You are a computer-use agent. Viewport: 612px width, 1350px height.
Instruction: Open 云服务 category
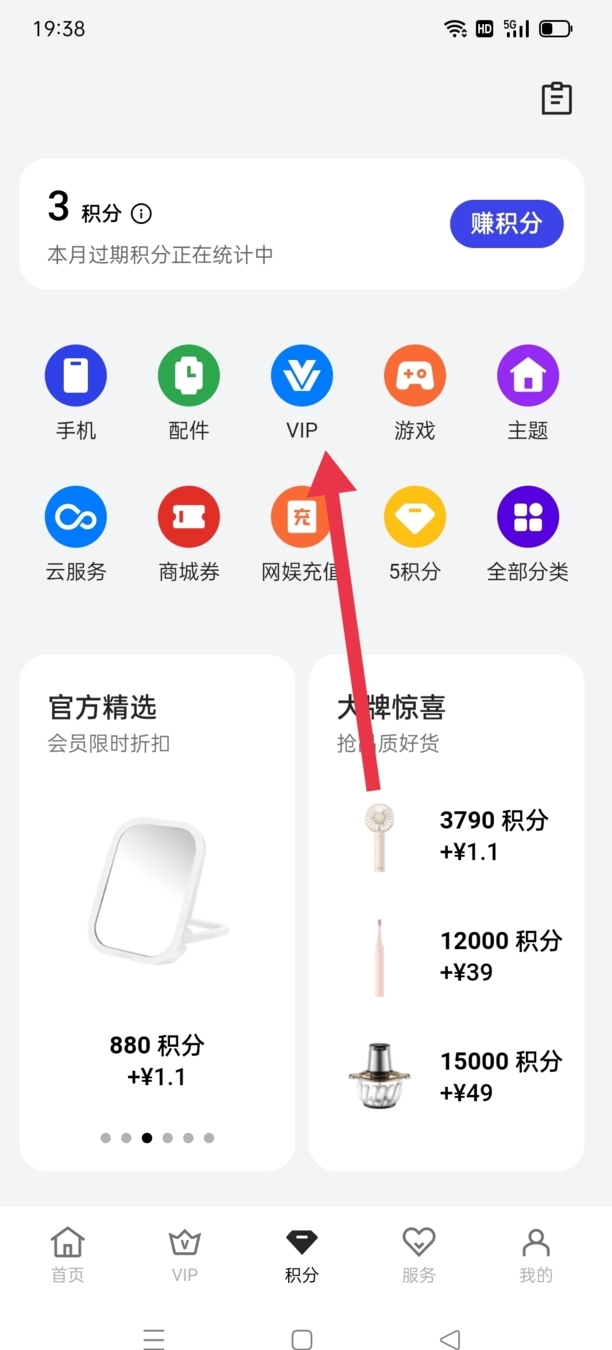[76, 518]
